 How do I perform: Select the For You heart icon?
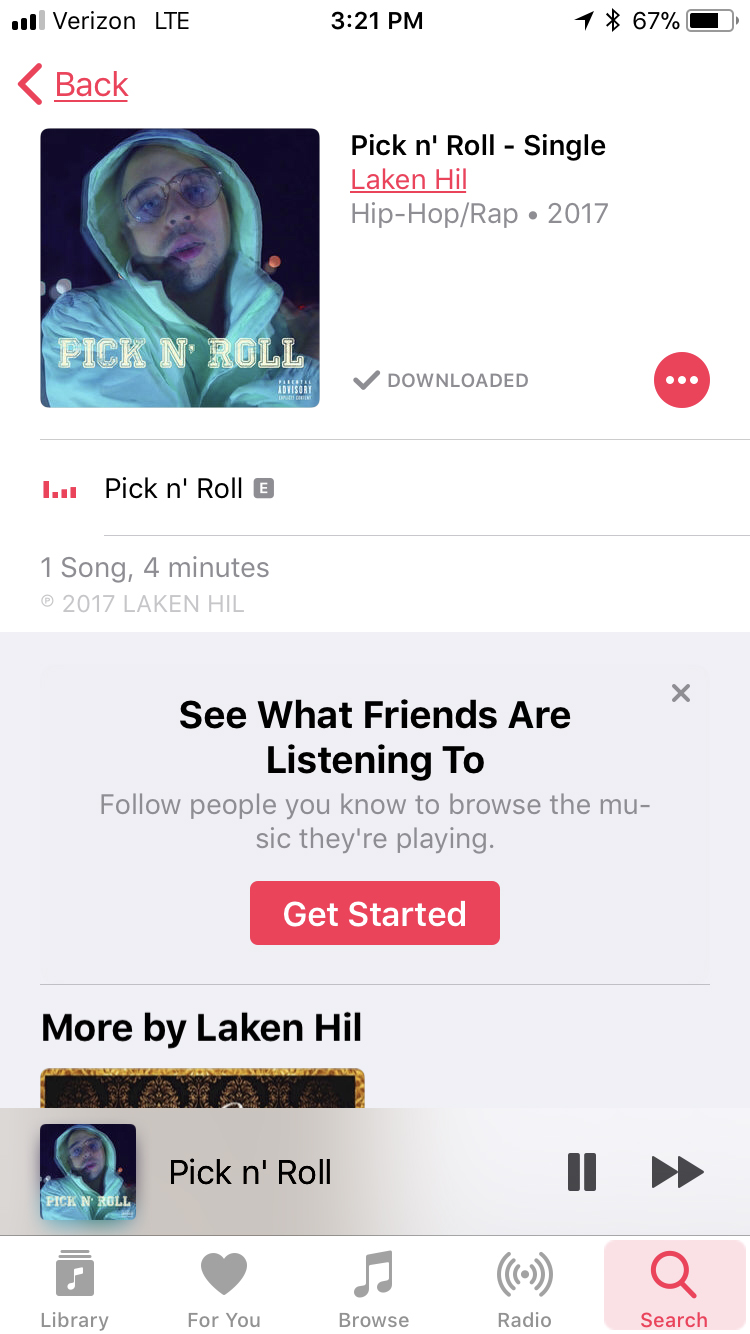[x=224, y=1271]
